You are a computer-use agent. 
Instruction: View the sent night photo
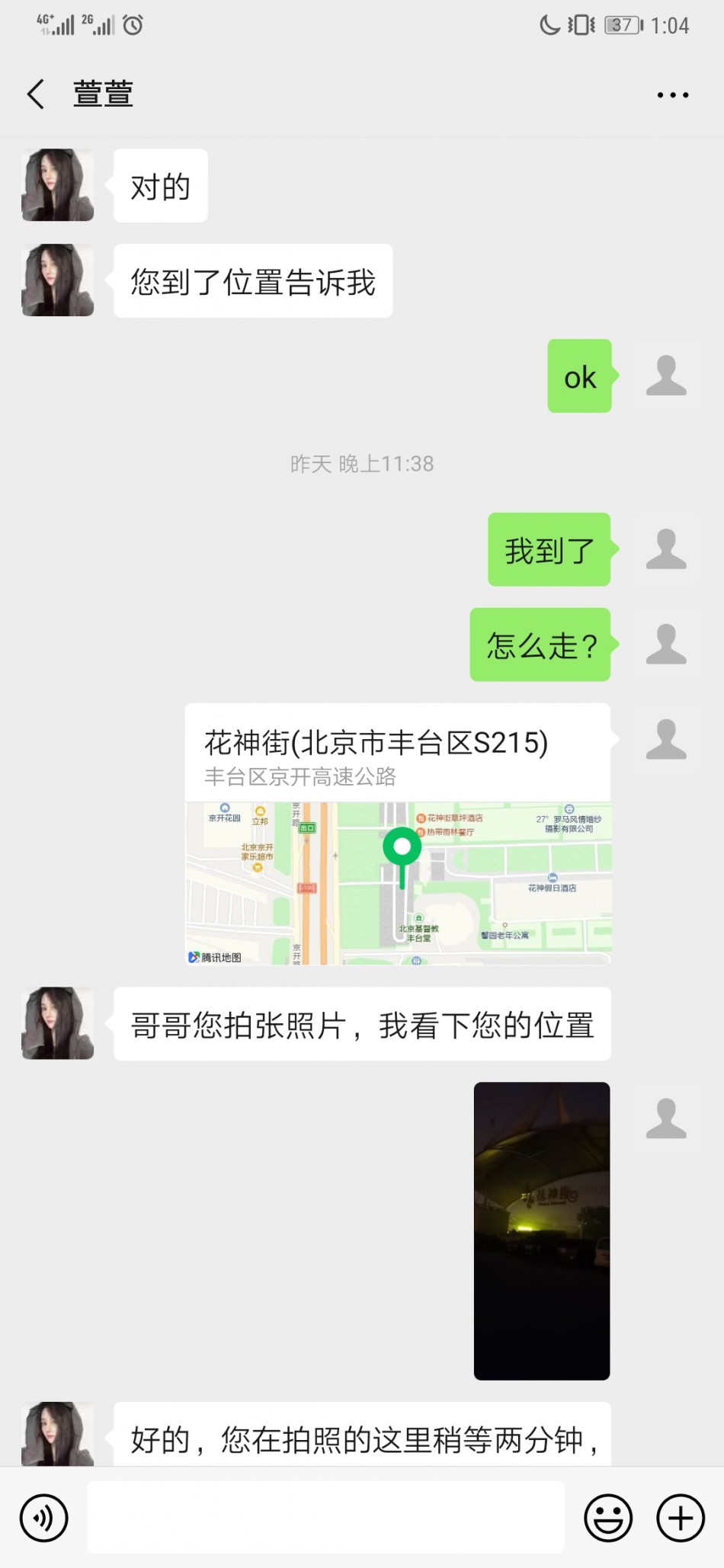(x=542, y=1230)
